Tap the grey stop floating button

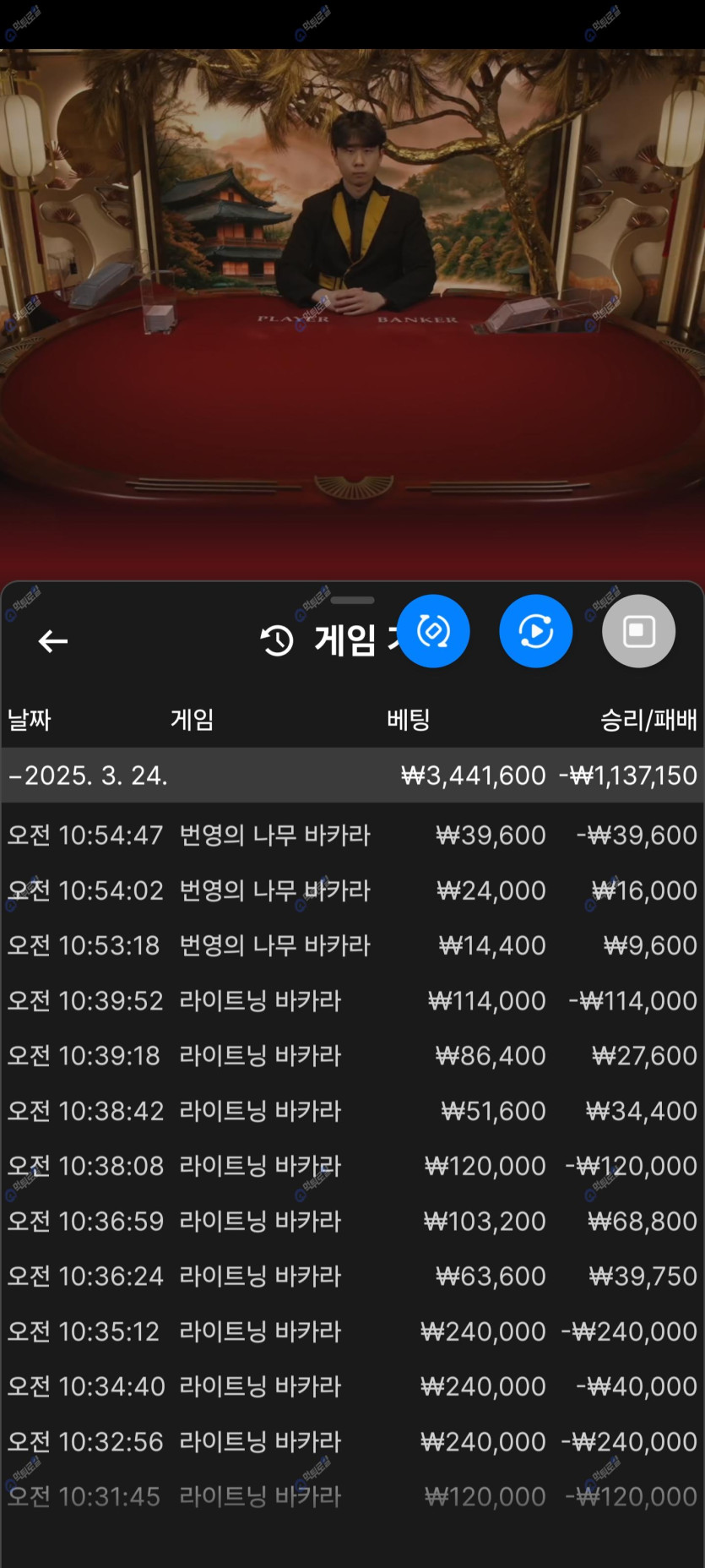(x=638, y=631)
